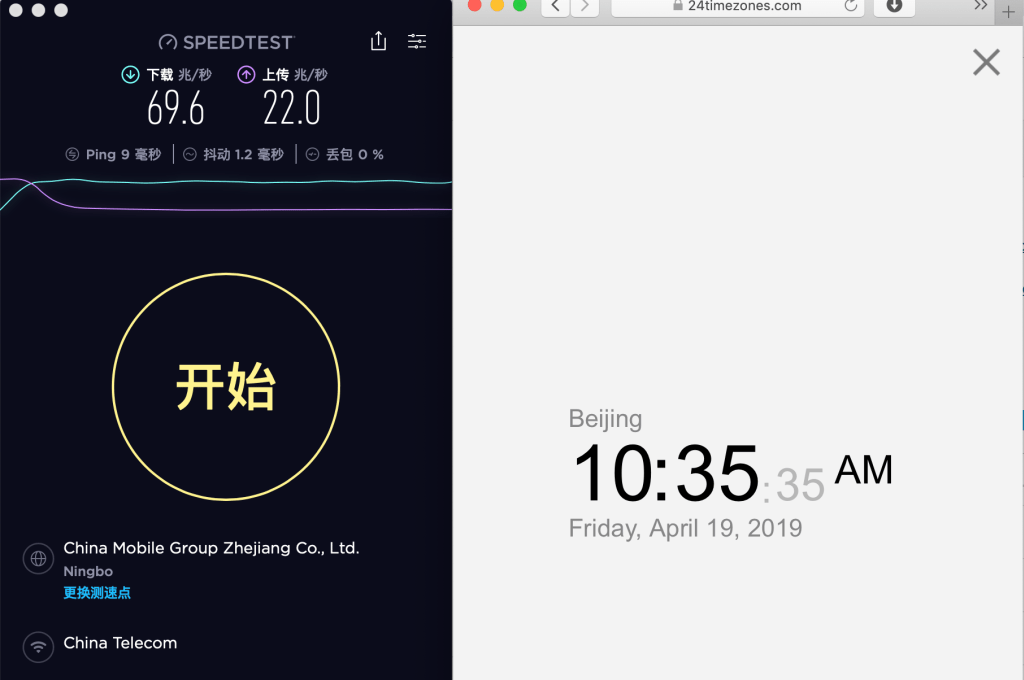Screen dimensions: 1024x680
Task: Close the Beijing clock overlay
Action: tap(986, 63)
